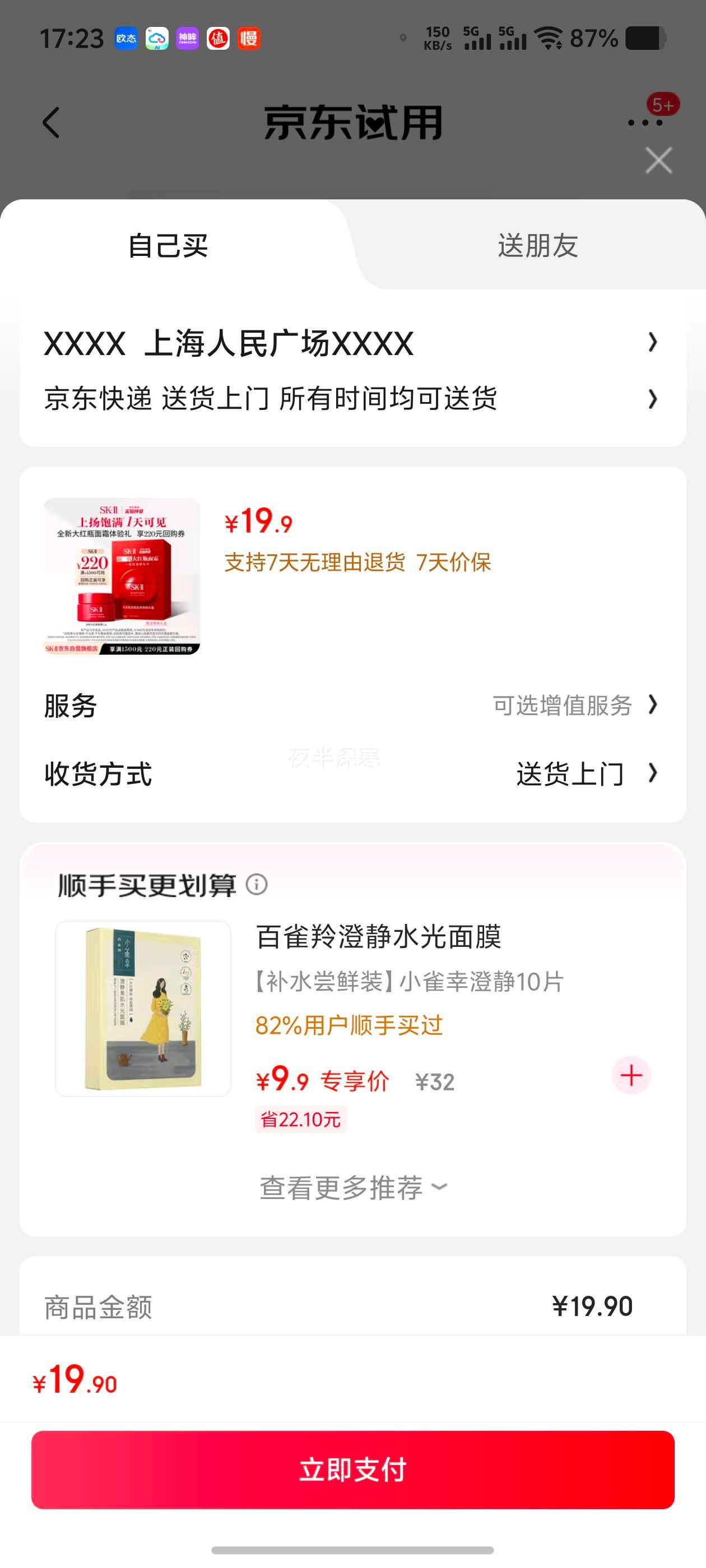Open the three-dot overflow menu
Viewport: 706px width, 1568px height.
644,123
